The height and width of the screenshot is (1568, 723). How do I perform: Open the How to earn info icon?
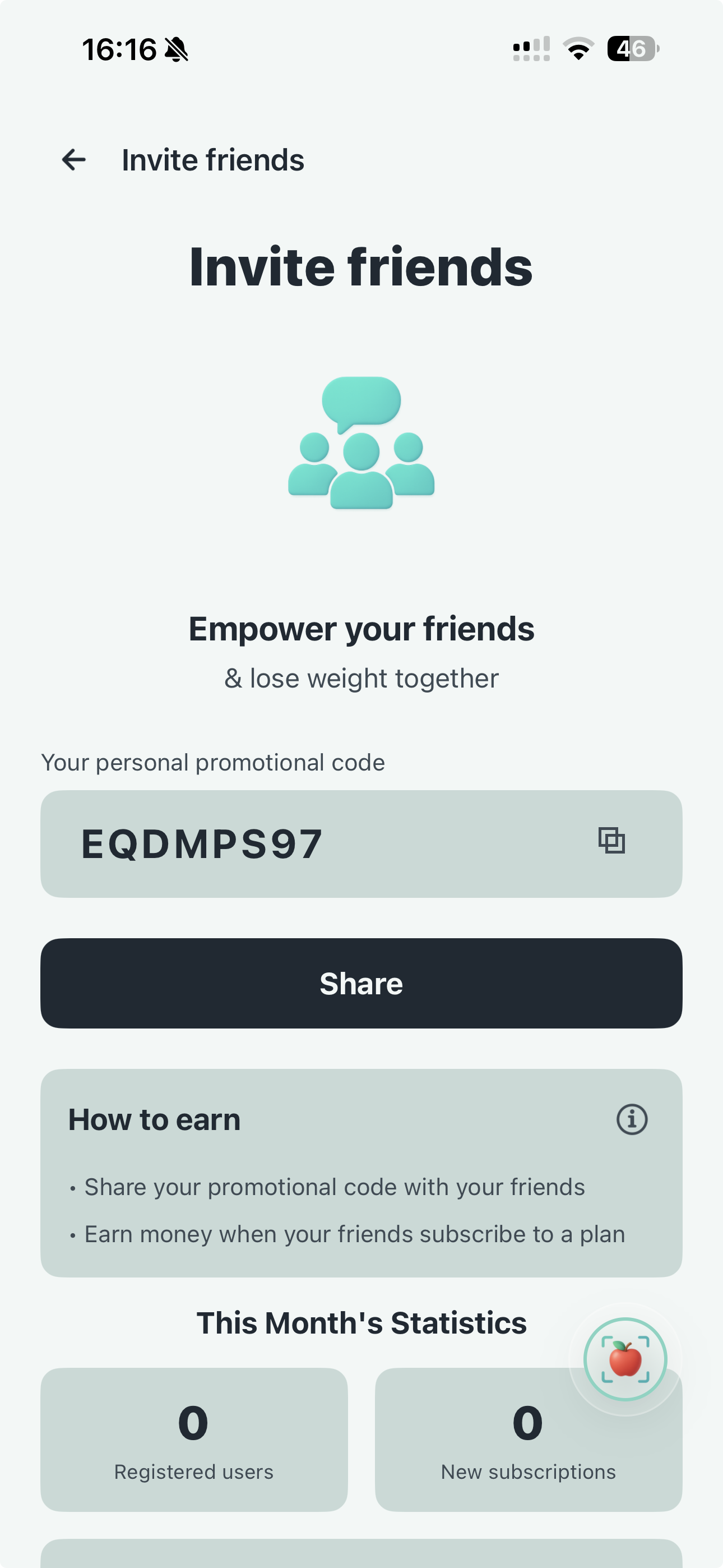coord(632,1119)
